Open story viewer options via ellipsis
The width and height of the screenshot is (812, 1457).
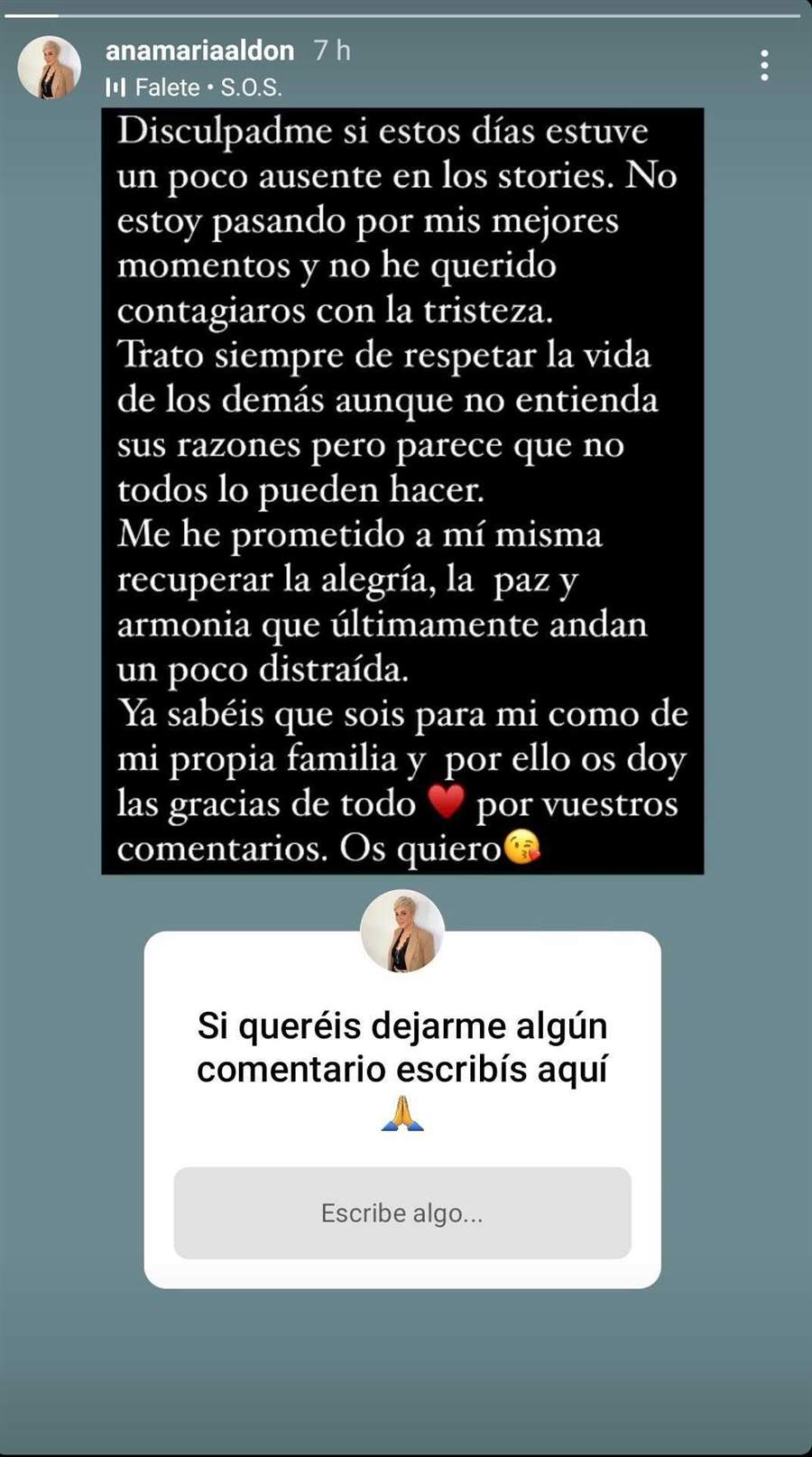point(765,63)
